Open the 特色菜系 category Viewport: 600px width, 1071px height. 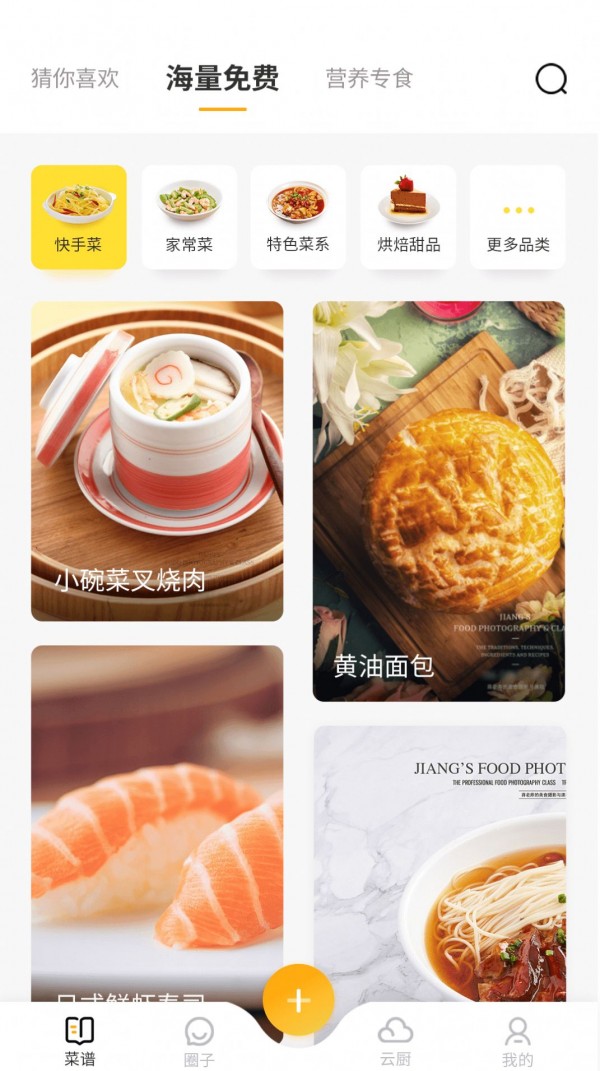point(298,217)
